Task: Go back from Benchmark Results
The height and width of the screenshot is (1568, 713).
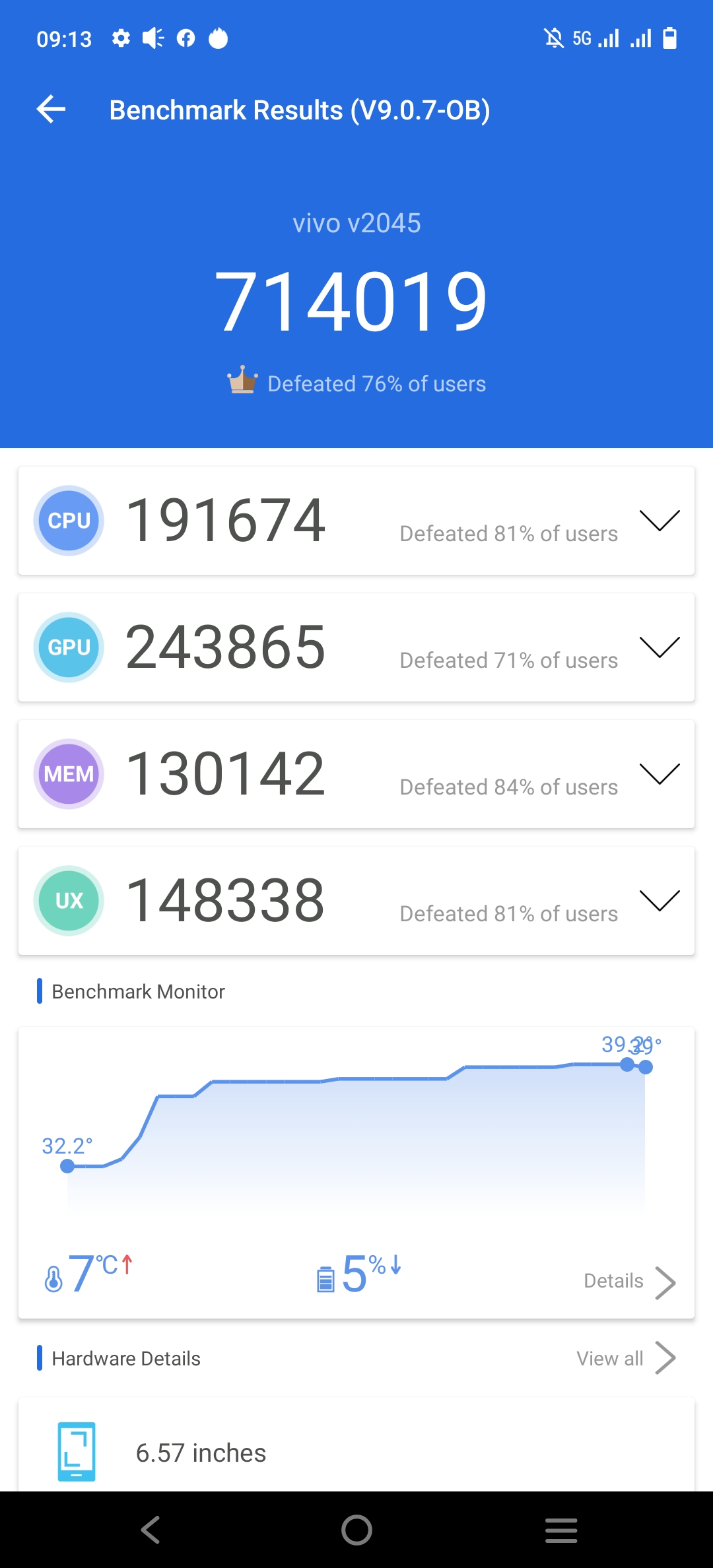Action: pos(51,110)
